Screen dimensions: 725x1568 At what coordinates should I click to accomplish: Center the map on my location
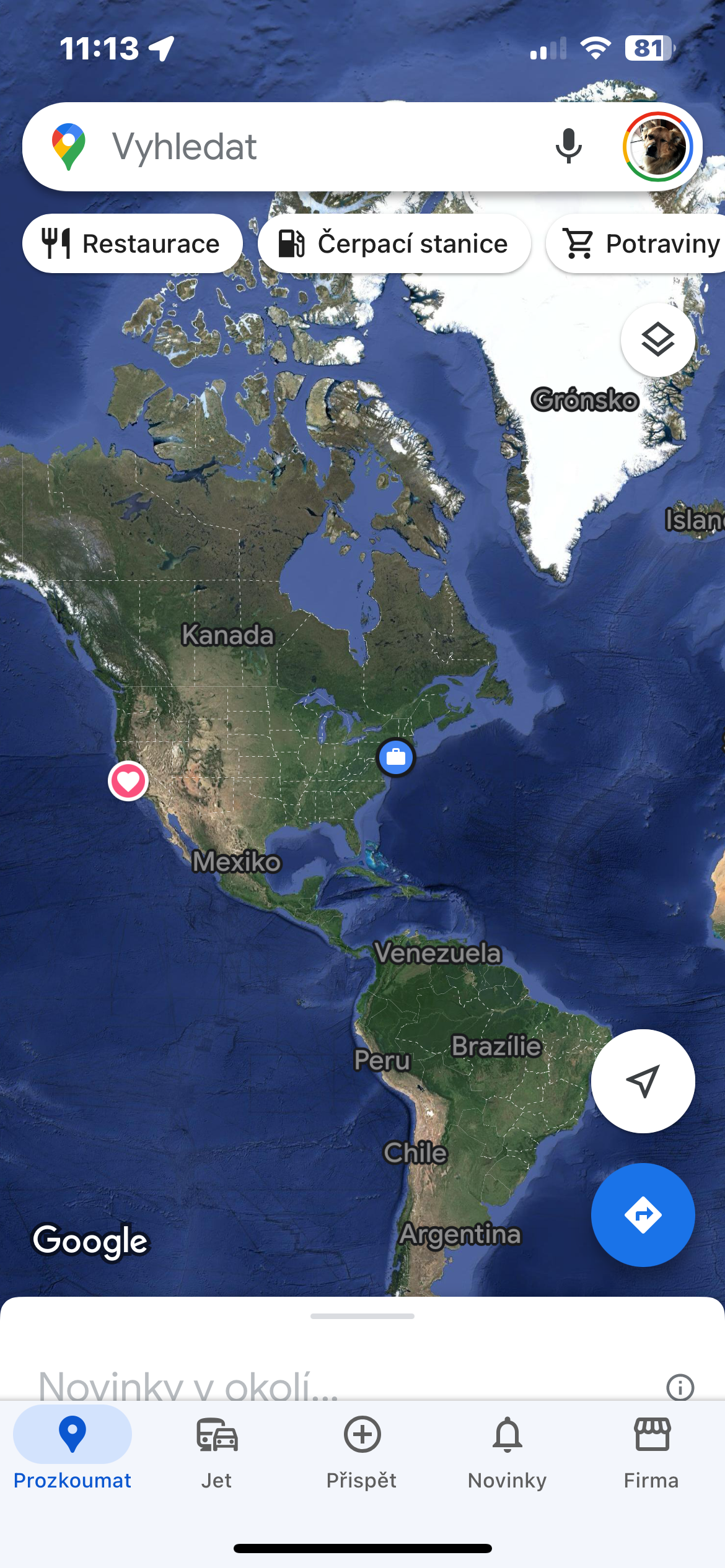pos(643,1081)
